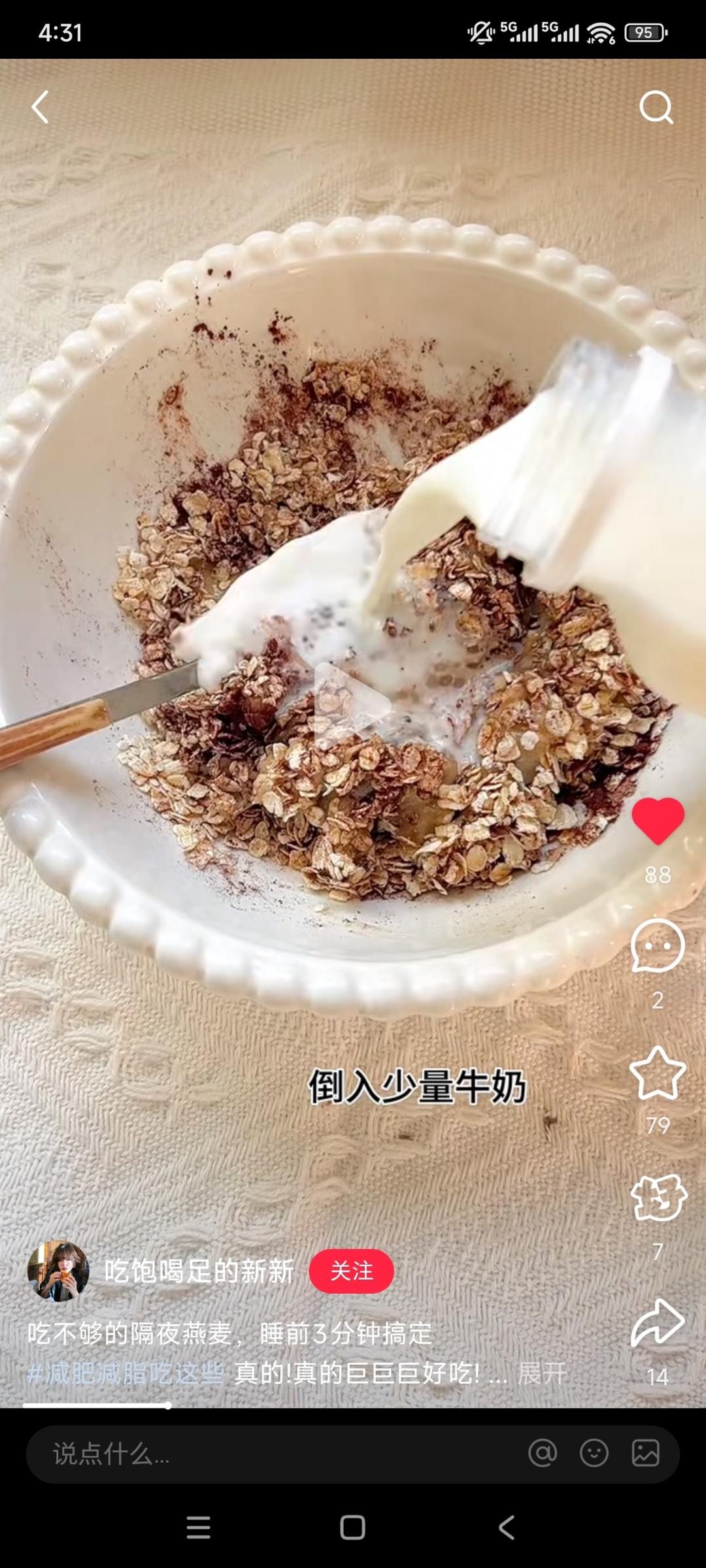Tap the back arrow to exit the video
The image size is (706, 1568).
click(40, 108)
